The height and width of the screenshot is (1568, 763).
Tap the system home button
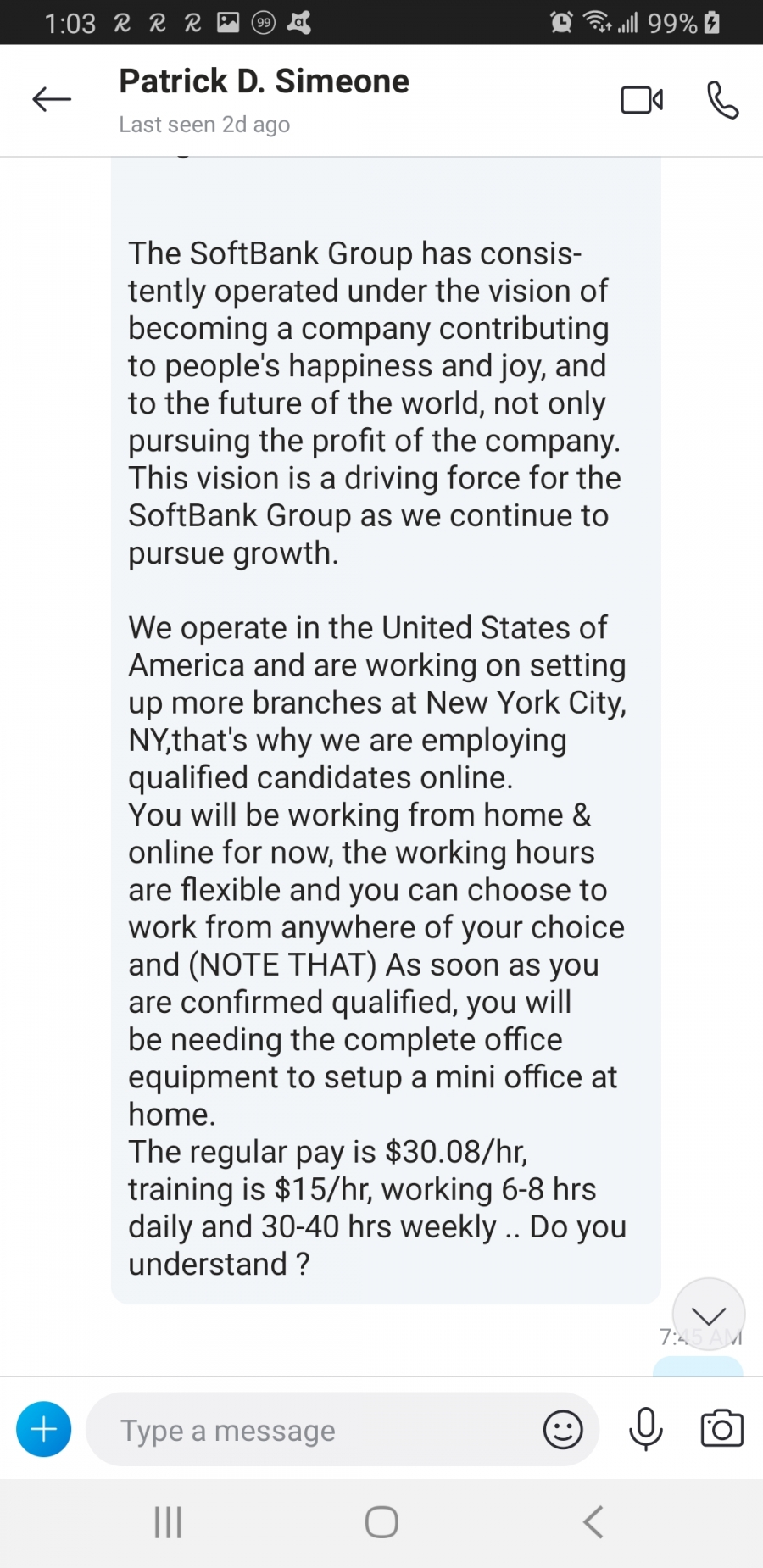pyautogui.click(x=381, y=1522)
